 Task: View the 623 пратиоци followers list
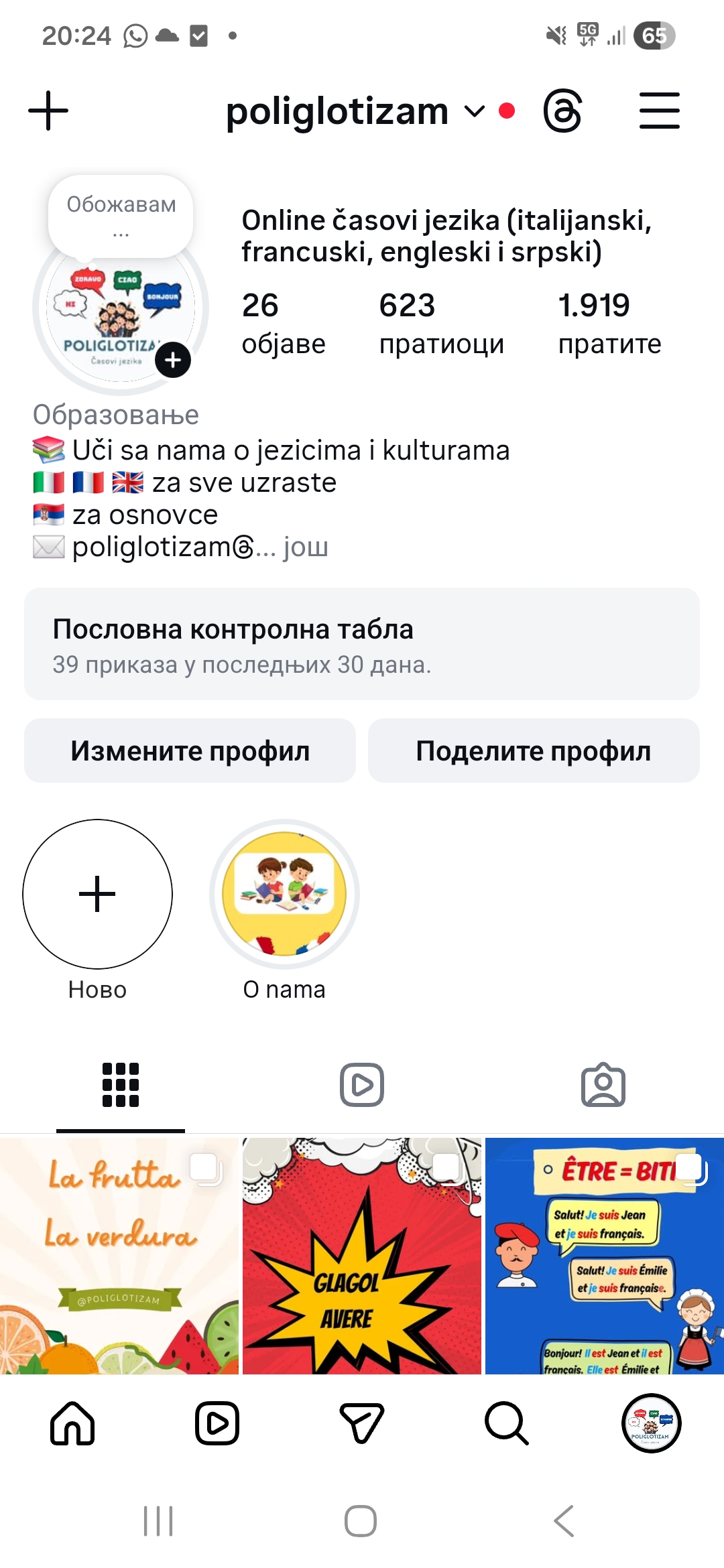pos(440,323)
